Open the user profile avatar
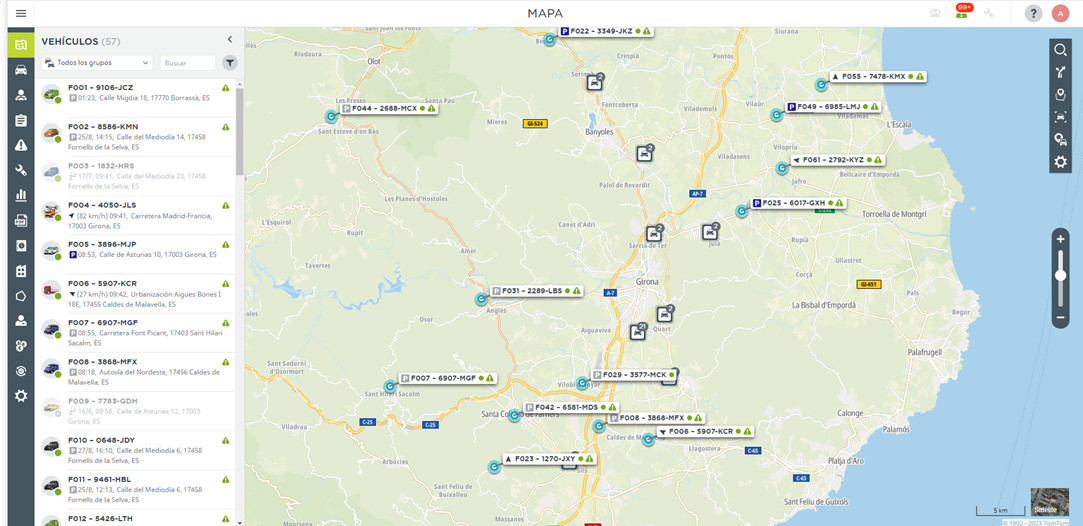Viewport: 1083px width, 526px height. point(1060,13)
